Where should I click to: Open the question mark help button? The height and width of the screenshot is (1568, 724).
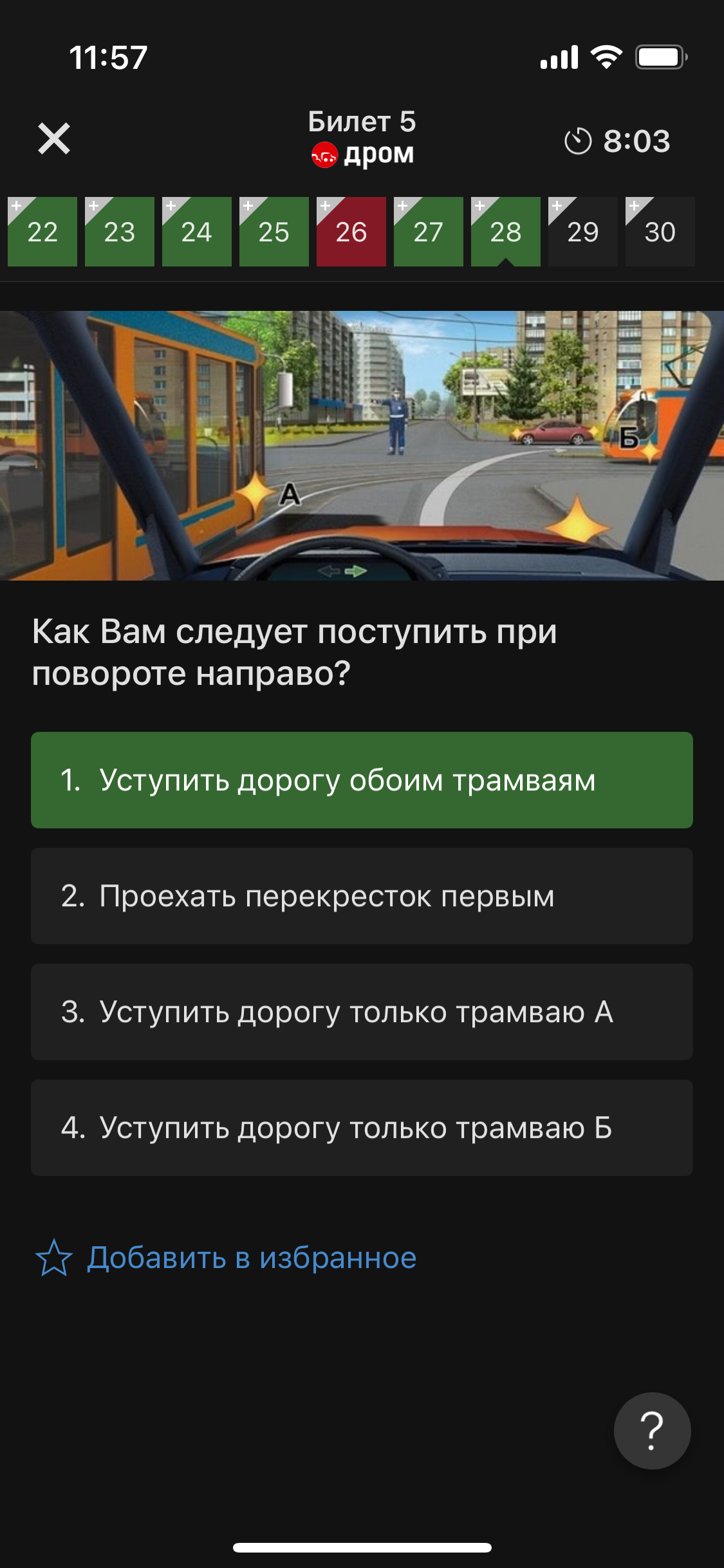coord(652,1430)
